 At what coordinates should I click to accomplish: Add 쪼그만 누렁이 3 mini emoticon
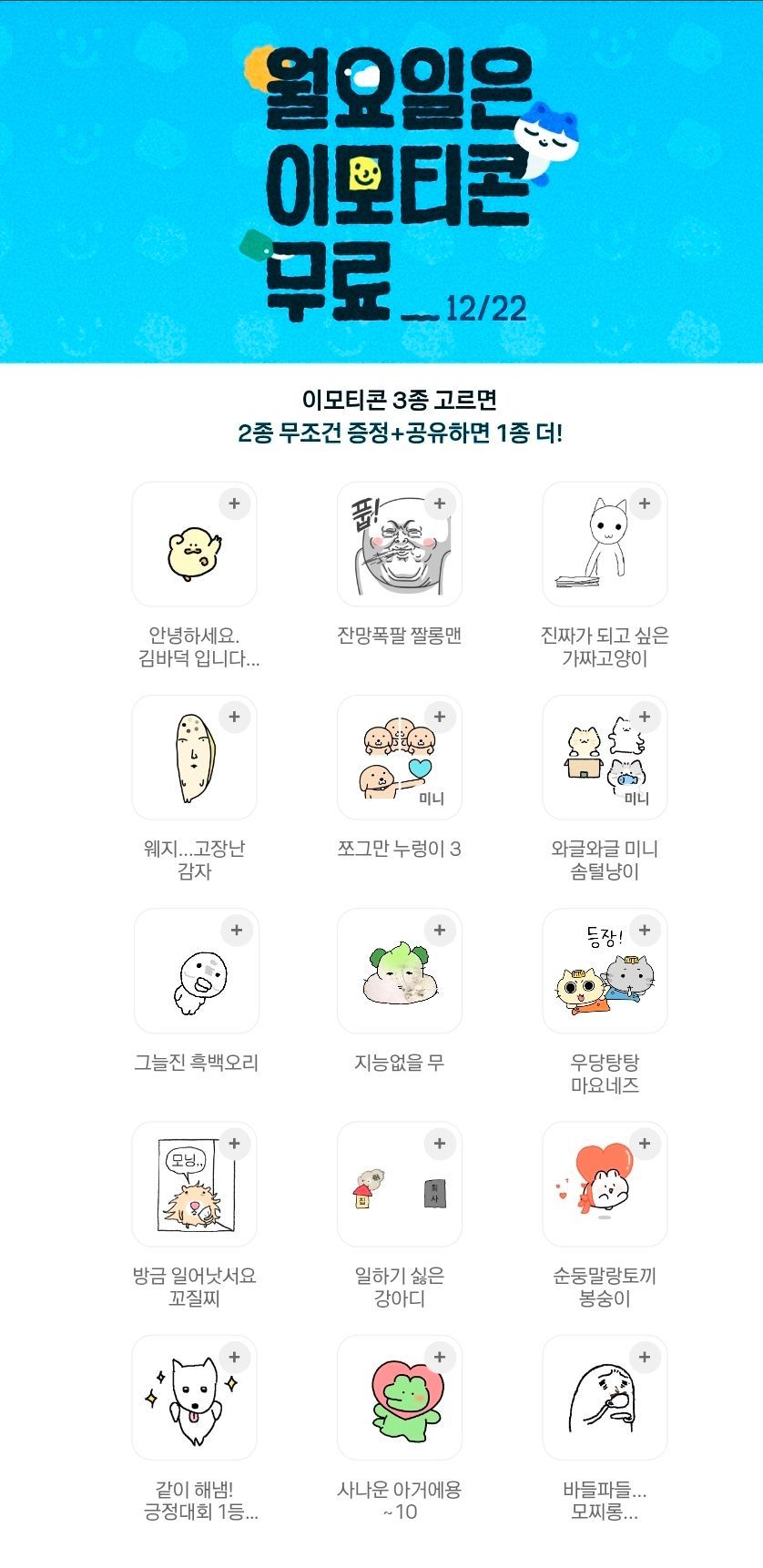point(440,717)
